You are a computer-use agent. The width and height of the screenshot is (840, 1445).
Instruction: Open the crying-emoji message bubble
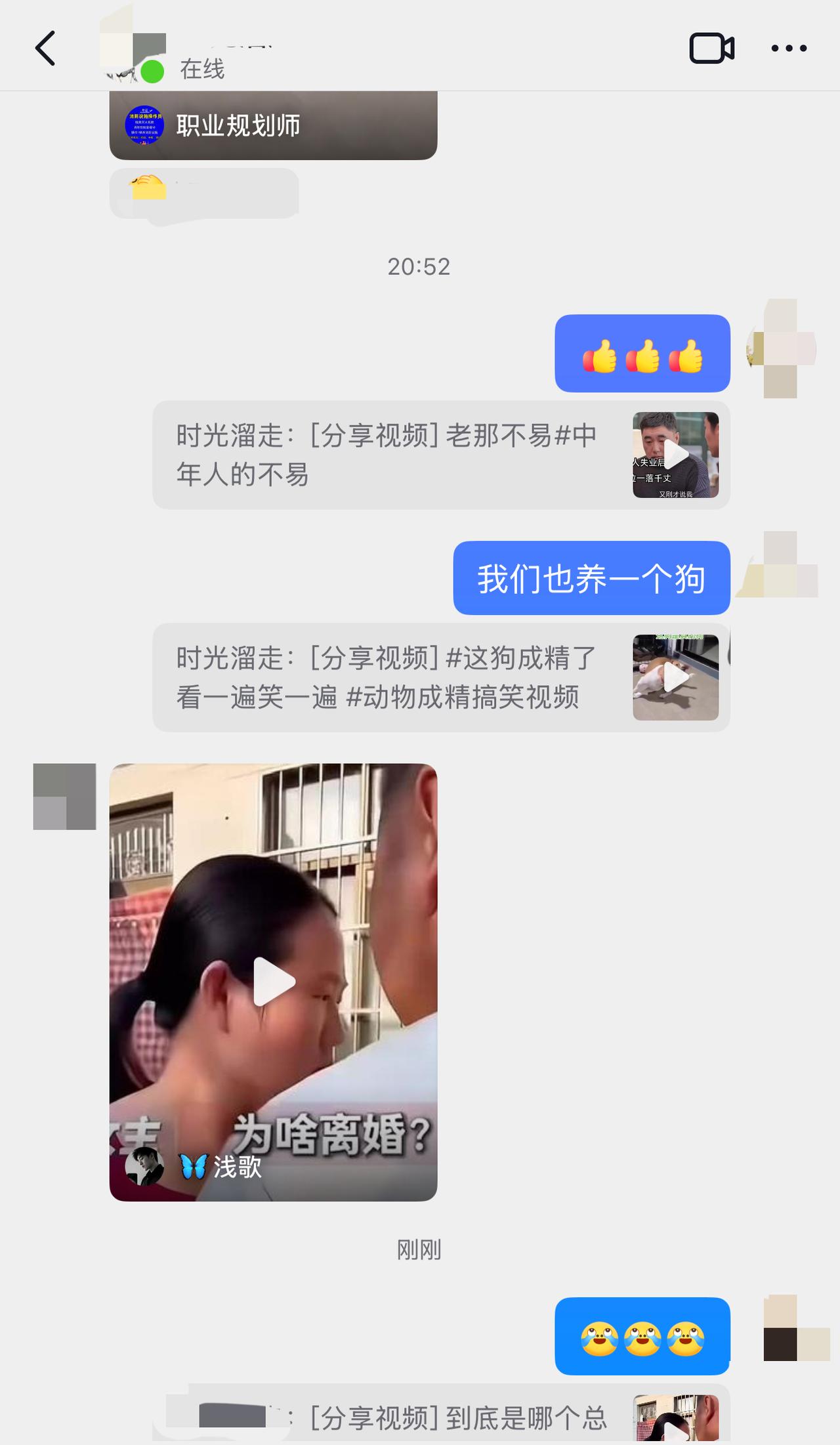(x=642, y=1337)
